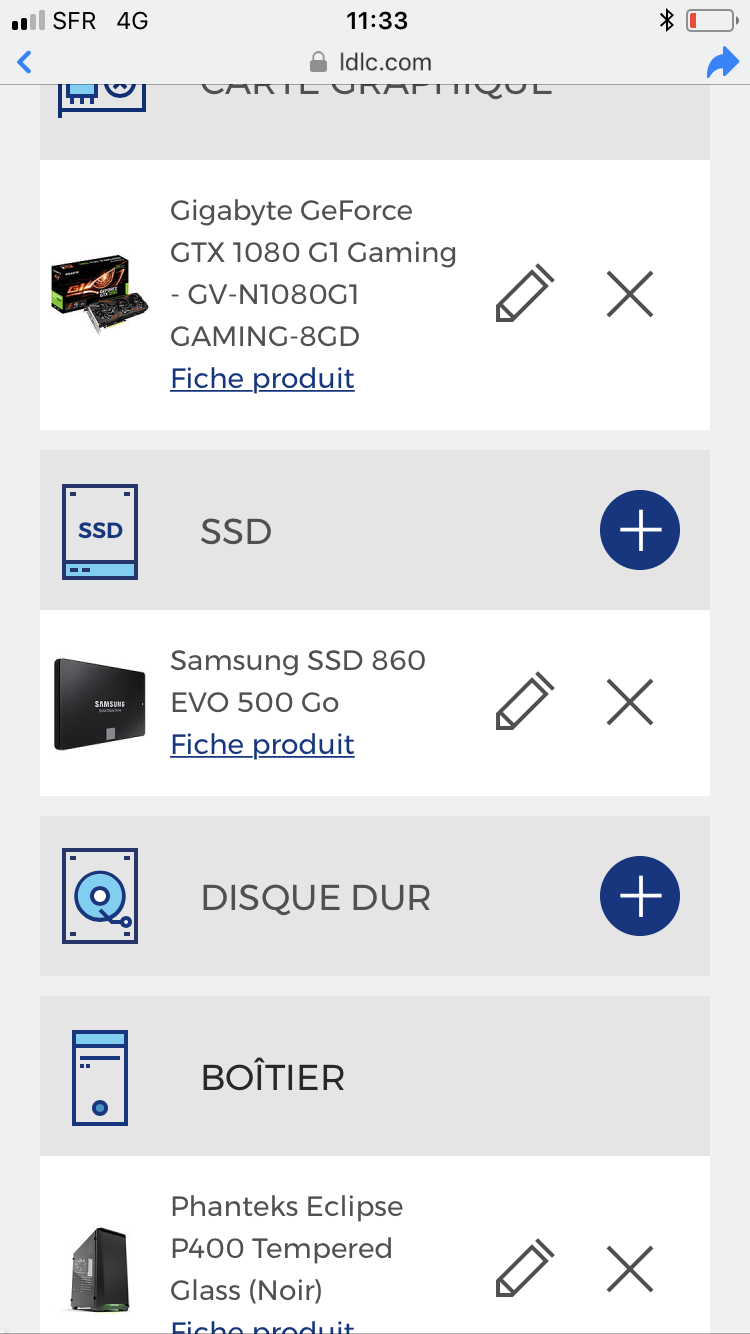Screen dimensions: 750x1334
Task: Remove the Phanteks Eclipse P400 case
Action: point(630,1268)
